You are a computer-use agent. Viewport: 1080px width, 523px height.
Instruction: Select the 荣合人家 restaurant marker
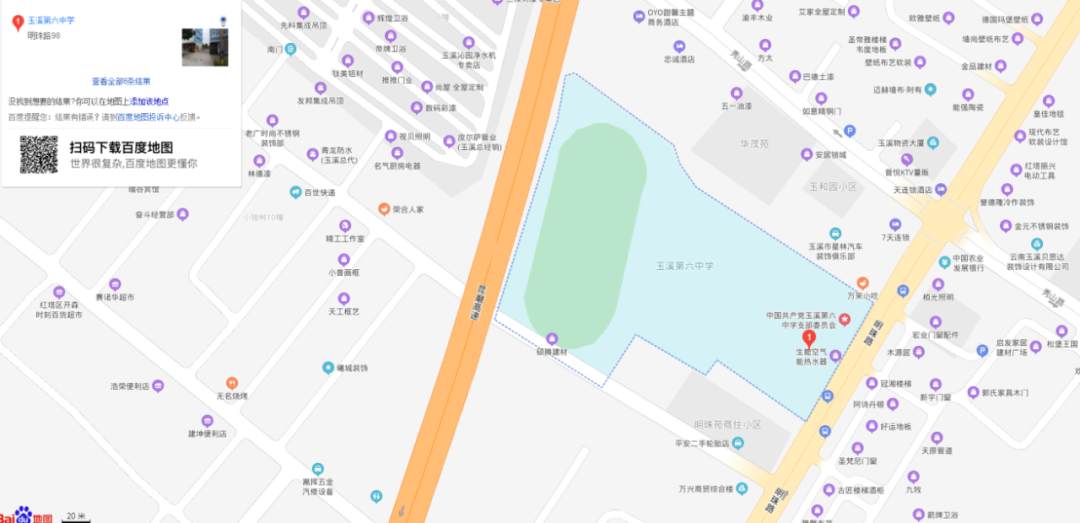point(383,209)
